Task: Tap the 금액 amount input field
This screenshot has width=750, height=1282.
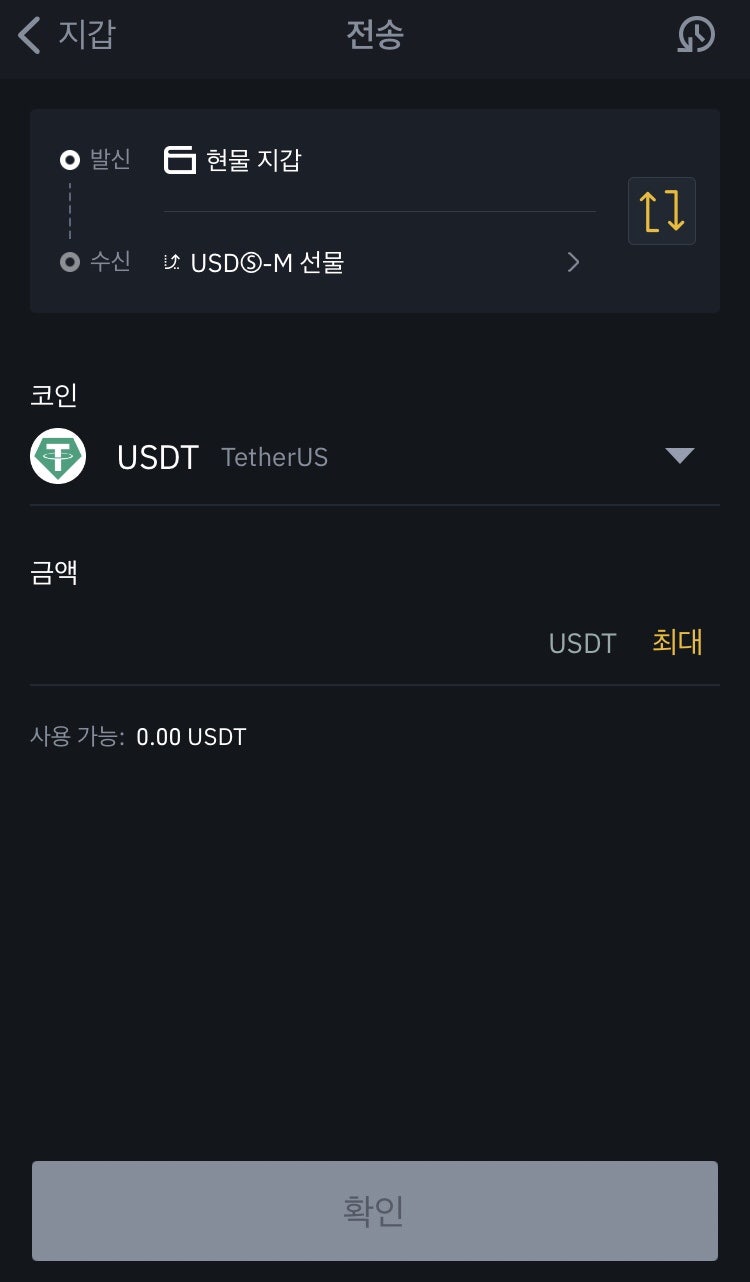Action: point(285,642)
